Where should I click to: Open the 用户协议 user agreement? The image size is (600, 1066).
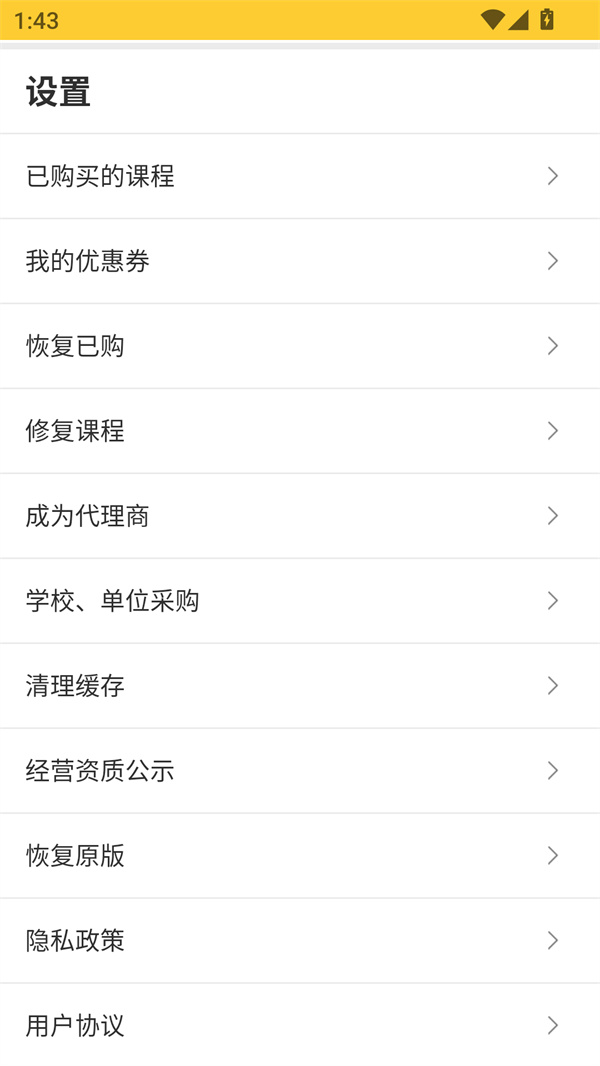pos(300,1026)
